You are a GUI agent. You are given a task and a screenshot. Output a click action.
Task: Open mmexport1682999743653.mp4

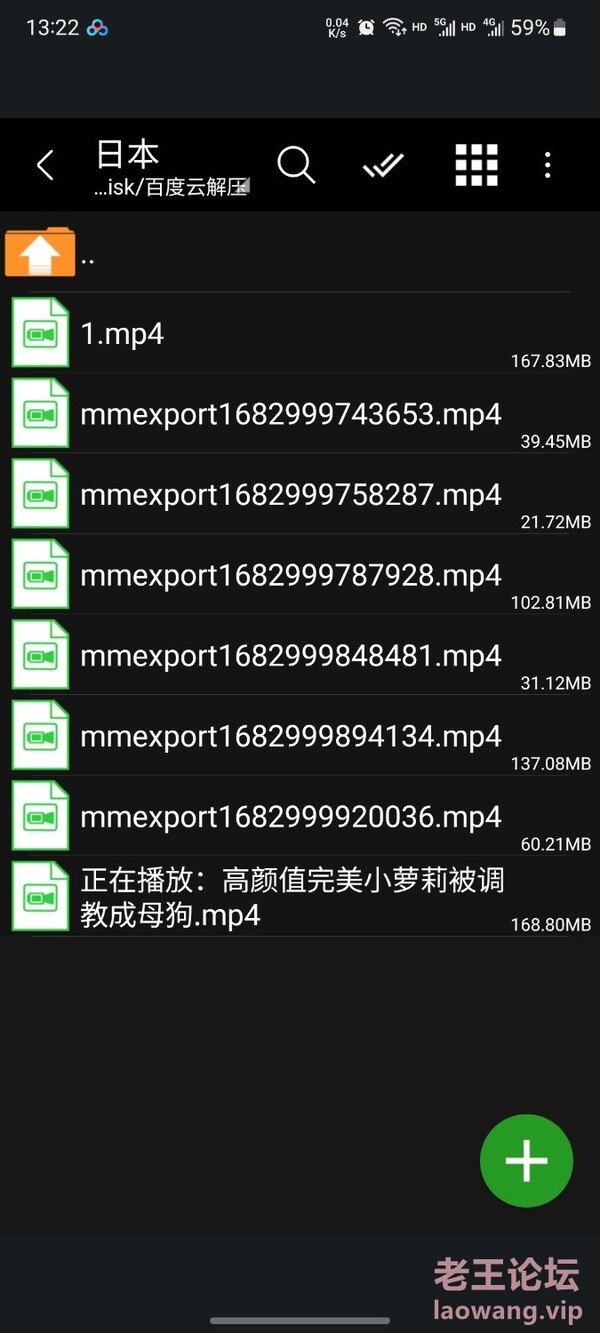click(300, 413)
